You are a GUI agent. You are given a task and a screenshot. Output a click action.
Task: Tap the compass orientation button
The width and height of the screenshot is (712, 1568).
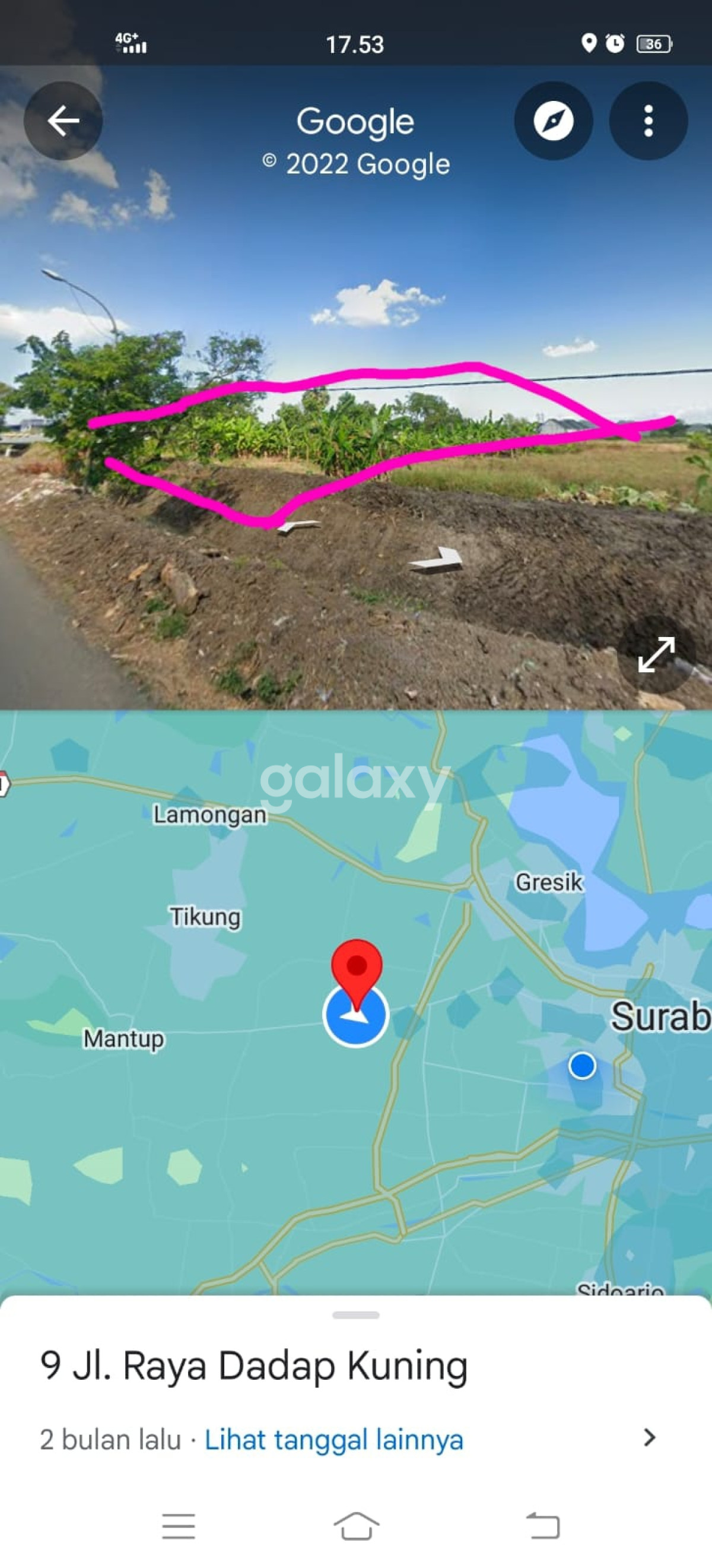[553, 121]
